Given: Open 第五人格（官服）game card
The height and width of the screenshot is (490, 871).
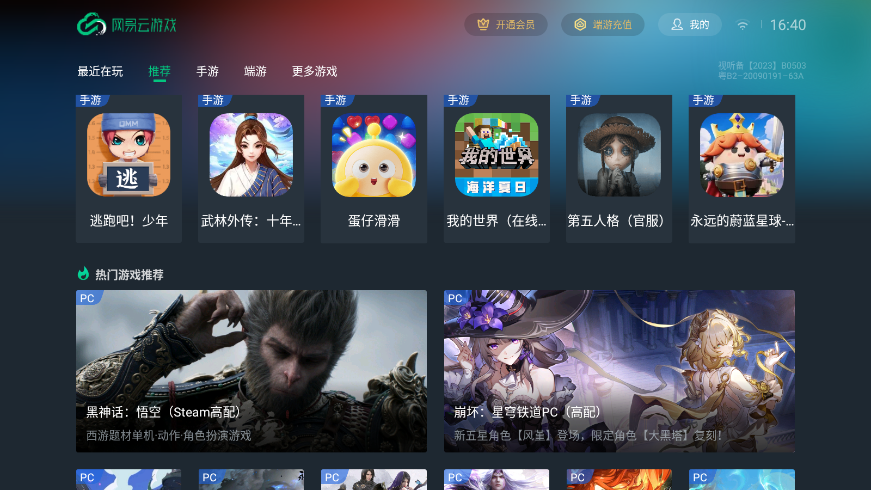Looking at the screenshot, I should coord(619,168).
